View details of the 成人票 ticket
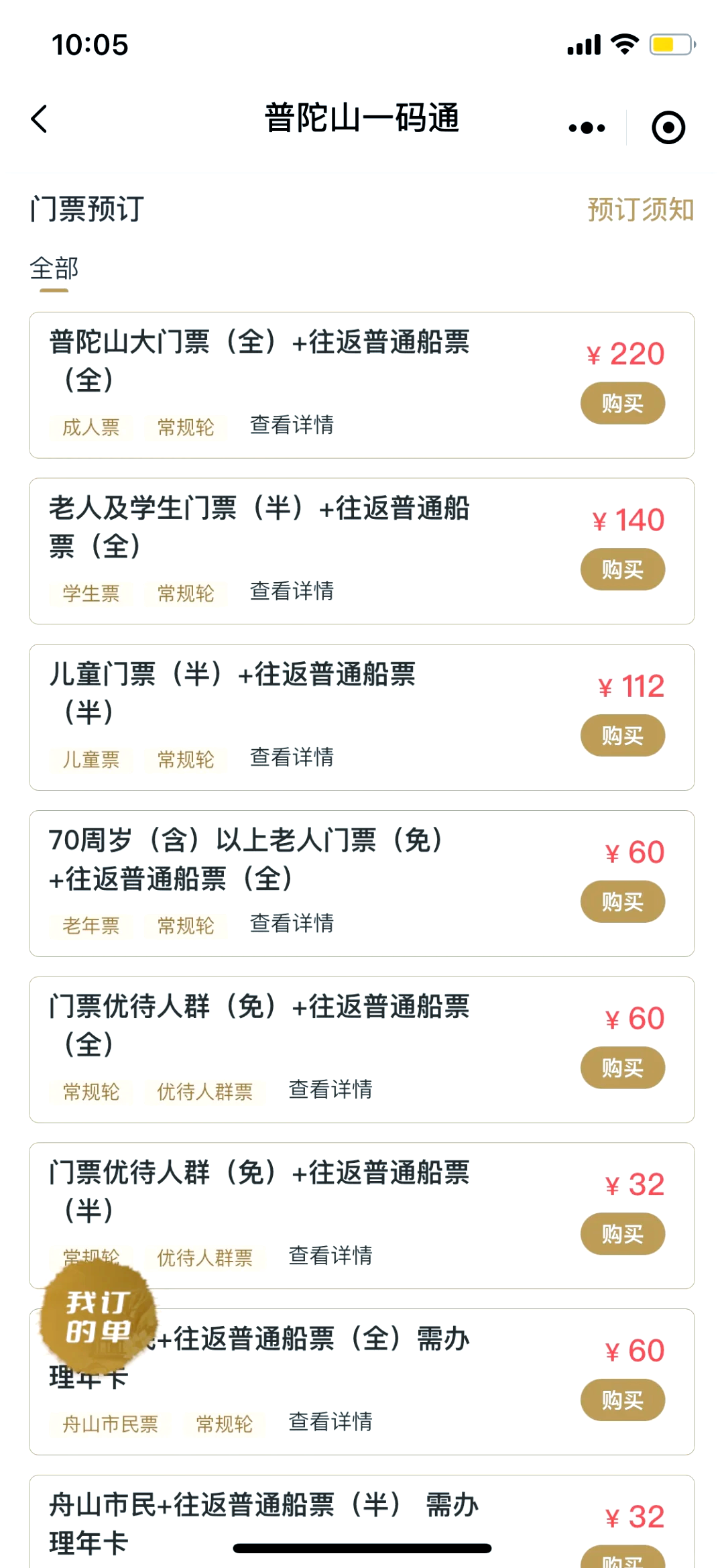This screenshot has height=1568, width=724. point(292,425)
